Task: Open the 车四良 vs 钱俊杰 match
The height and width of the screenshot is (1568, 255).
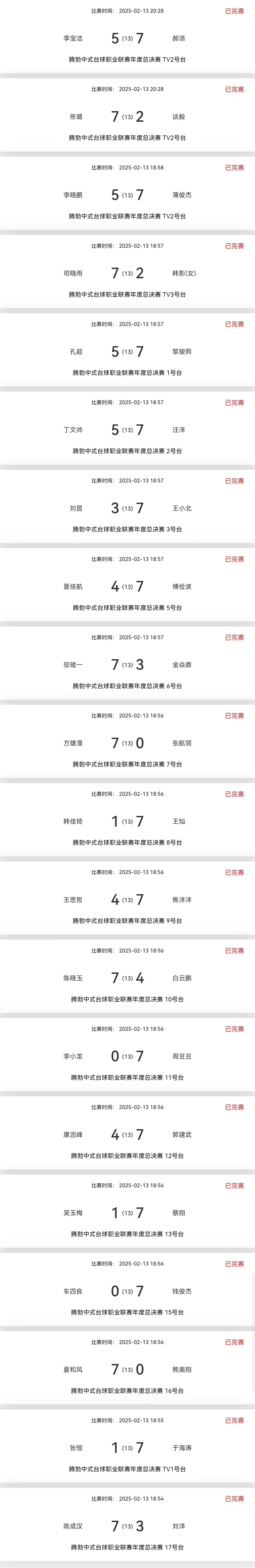Action: pyautogui.click(x=127, y=1291)
